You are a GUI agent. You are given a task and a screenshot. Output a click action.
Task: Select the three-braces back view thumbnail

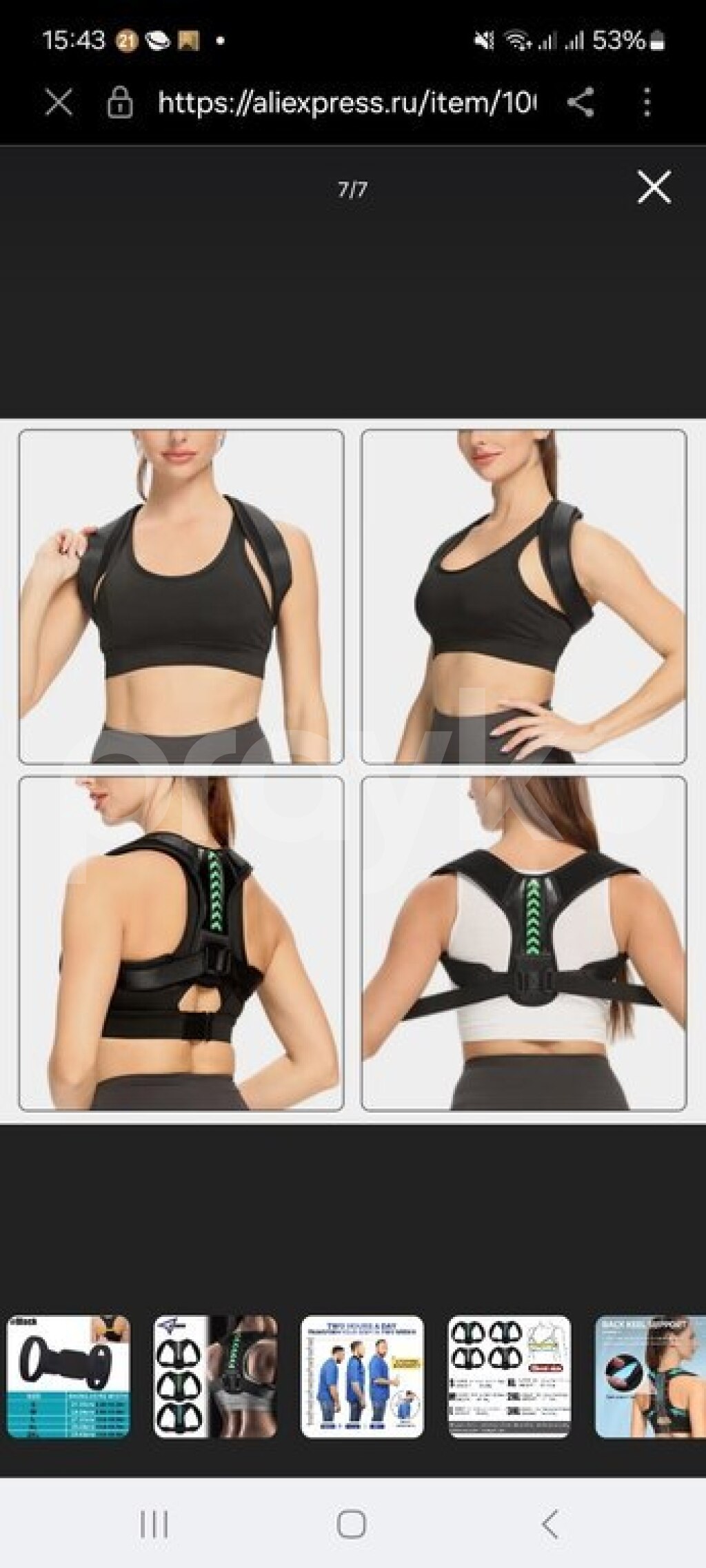tap(215, 1376)
